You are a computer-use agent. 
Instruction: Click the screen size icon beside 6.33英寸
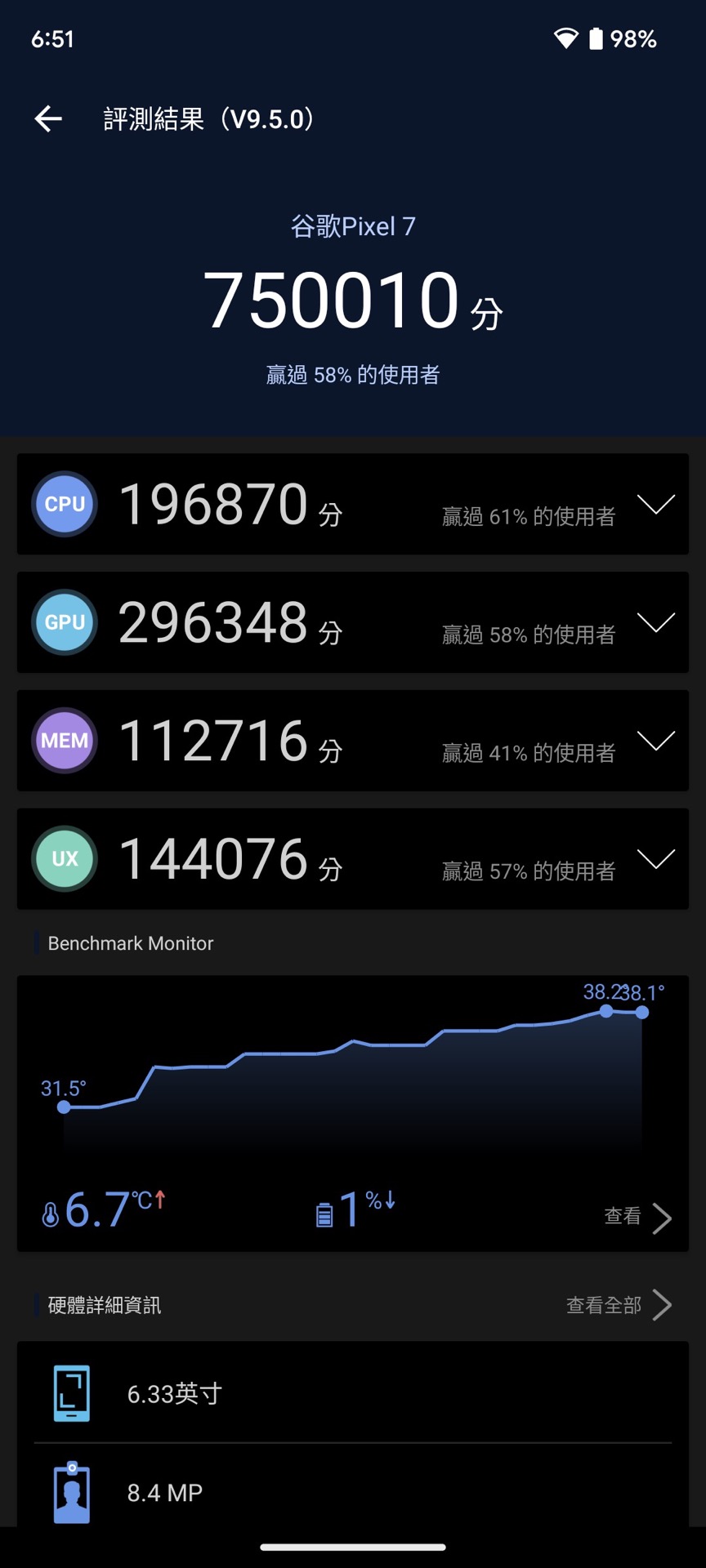coord(72,1393)
